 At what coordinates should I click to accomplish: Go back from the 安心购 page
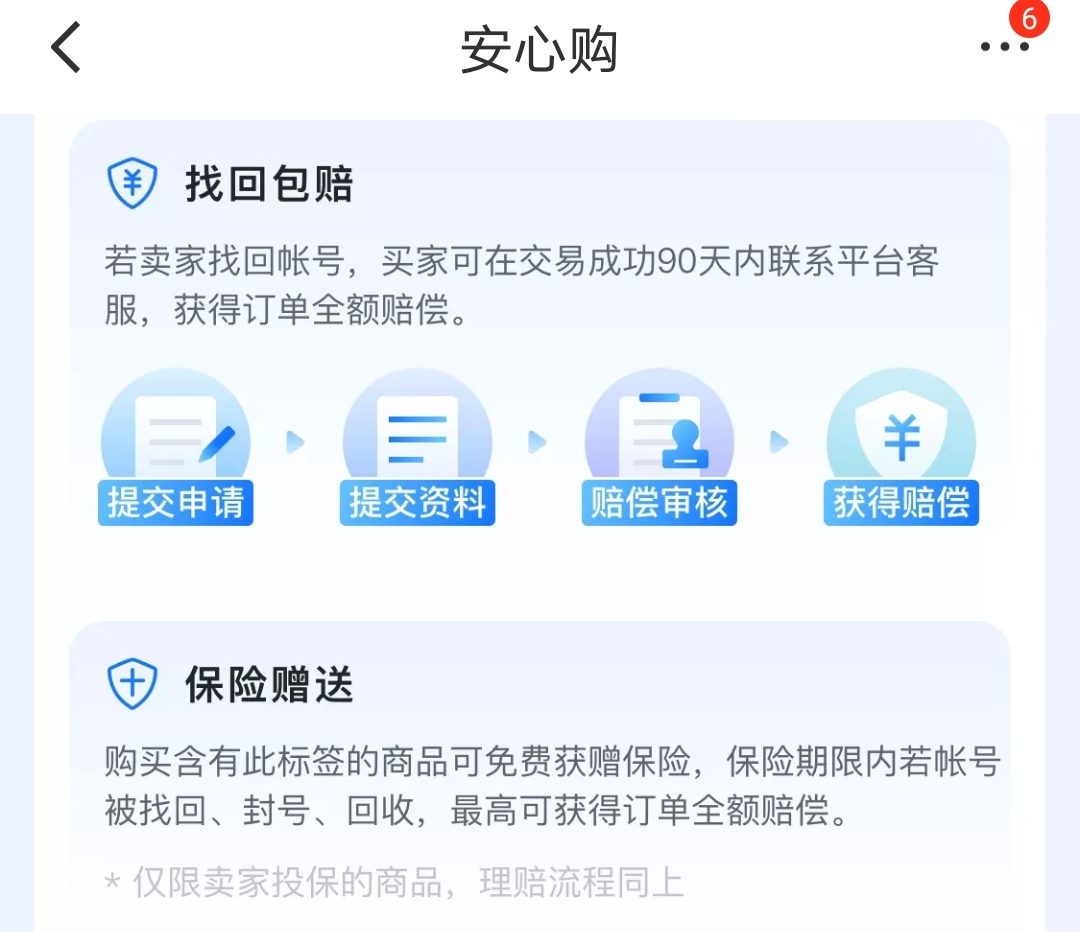coord(66,48)
